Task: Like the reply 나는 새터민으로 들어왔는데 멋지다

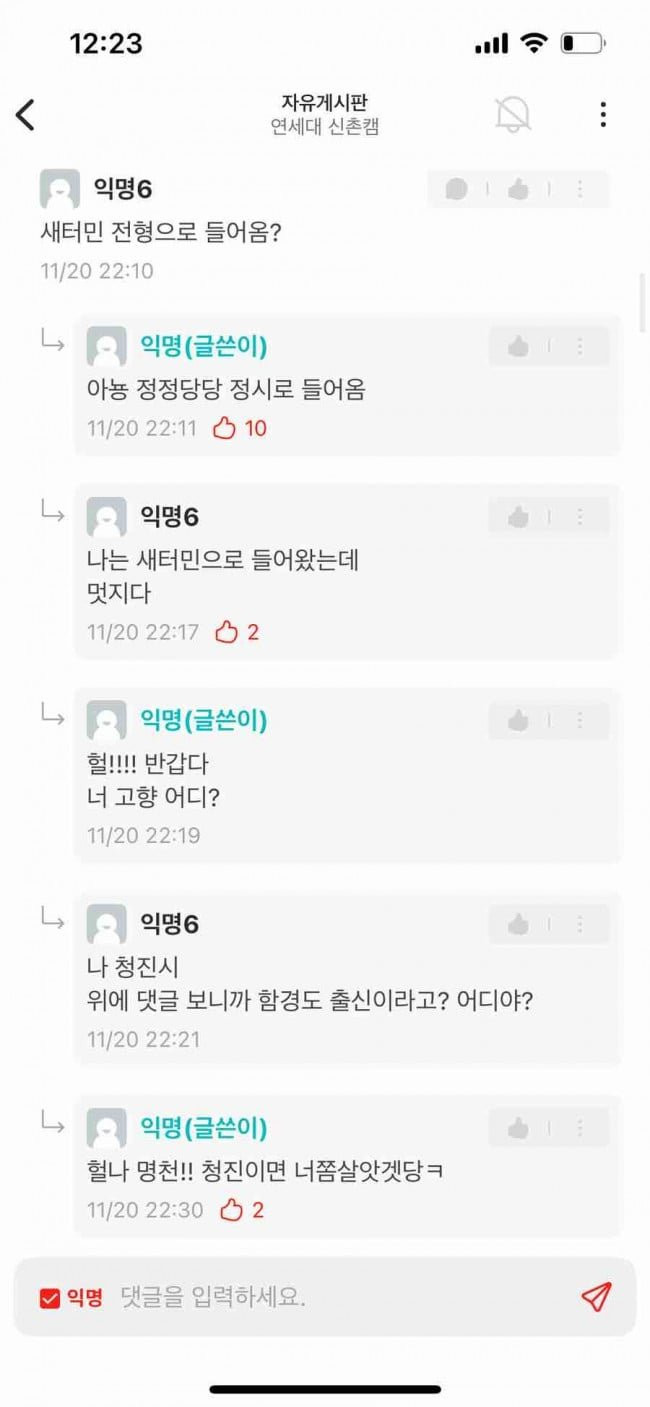Action: 518,517
